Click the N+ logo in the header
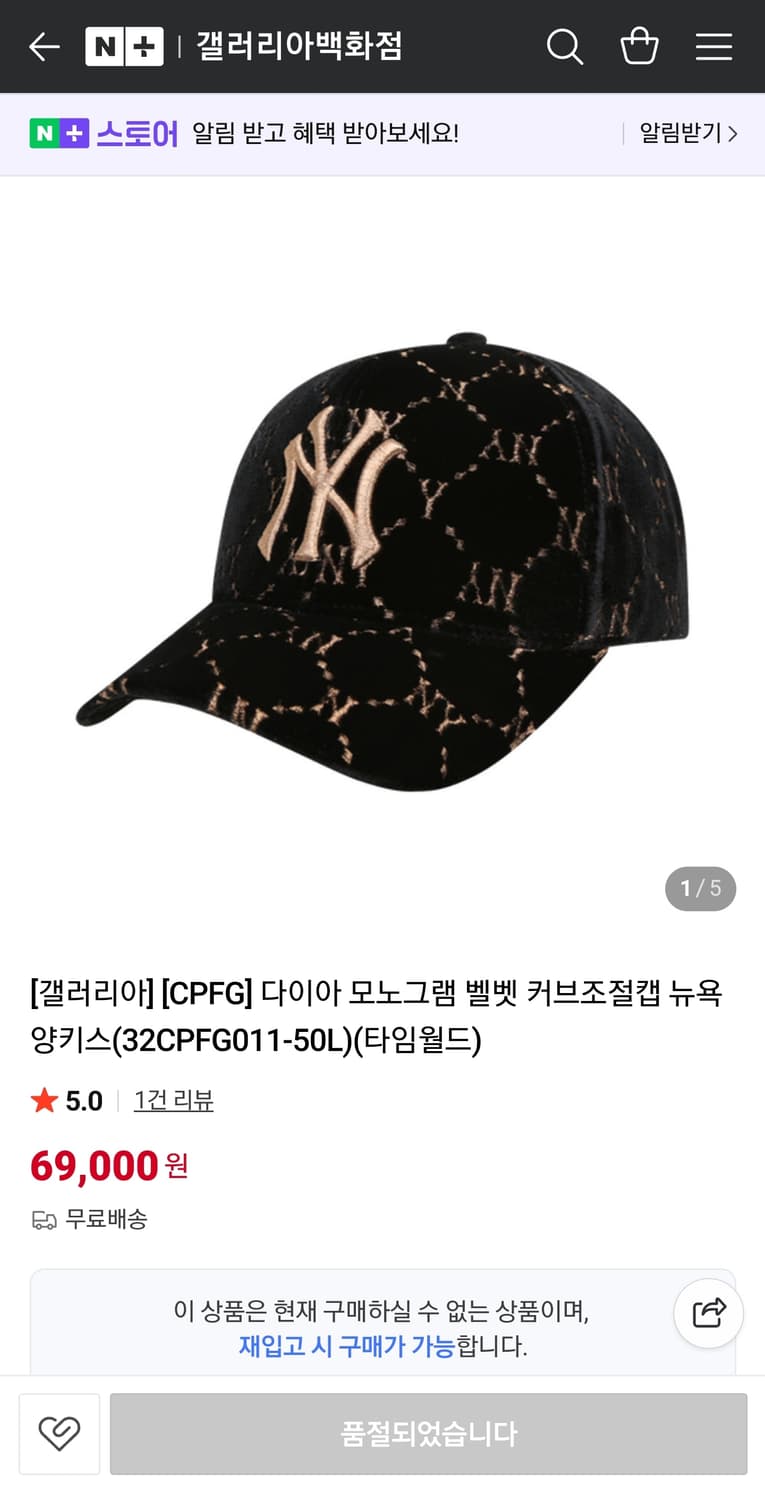 point(124,46)
